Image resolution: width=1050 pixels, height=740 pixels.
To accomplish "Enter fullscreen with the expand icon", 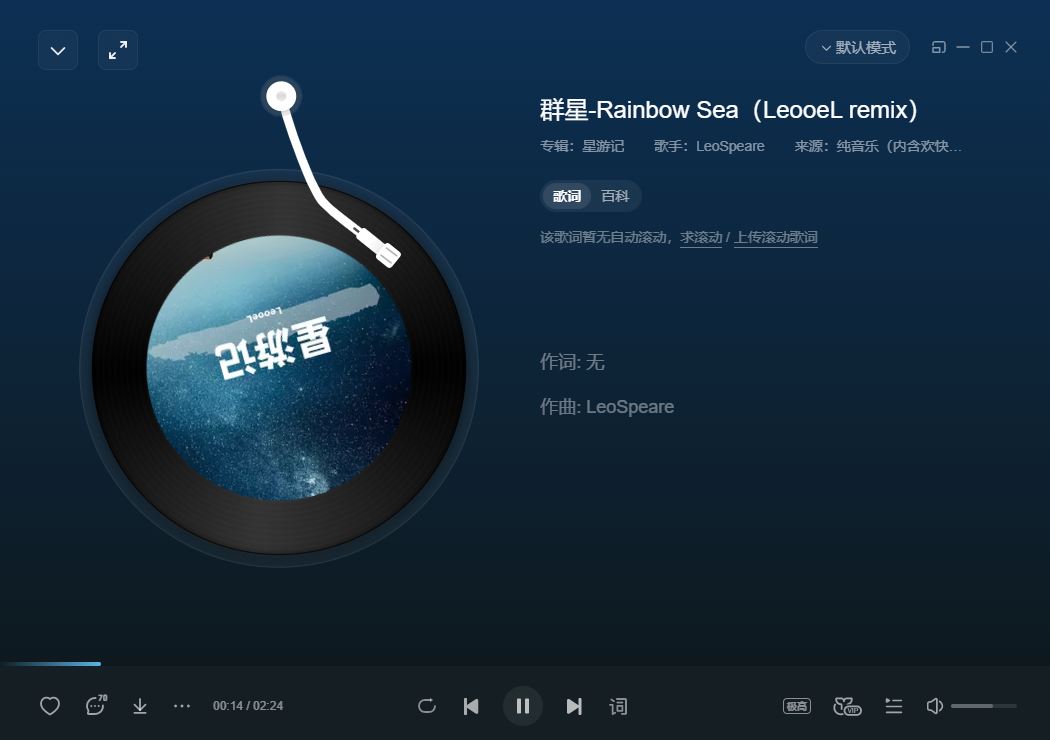I will coord(118,50).
